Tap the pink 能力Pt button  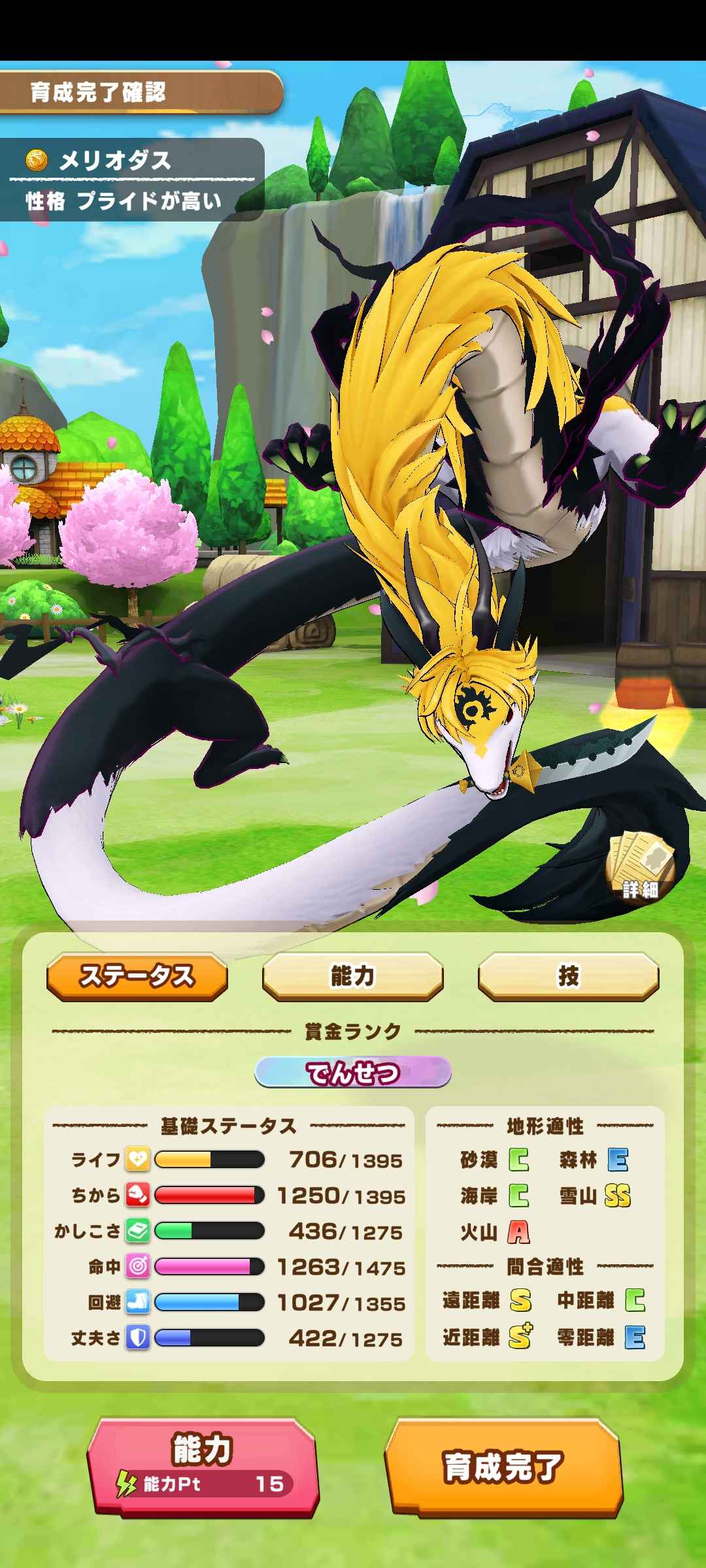click(x=203, y=1467)
